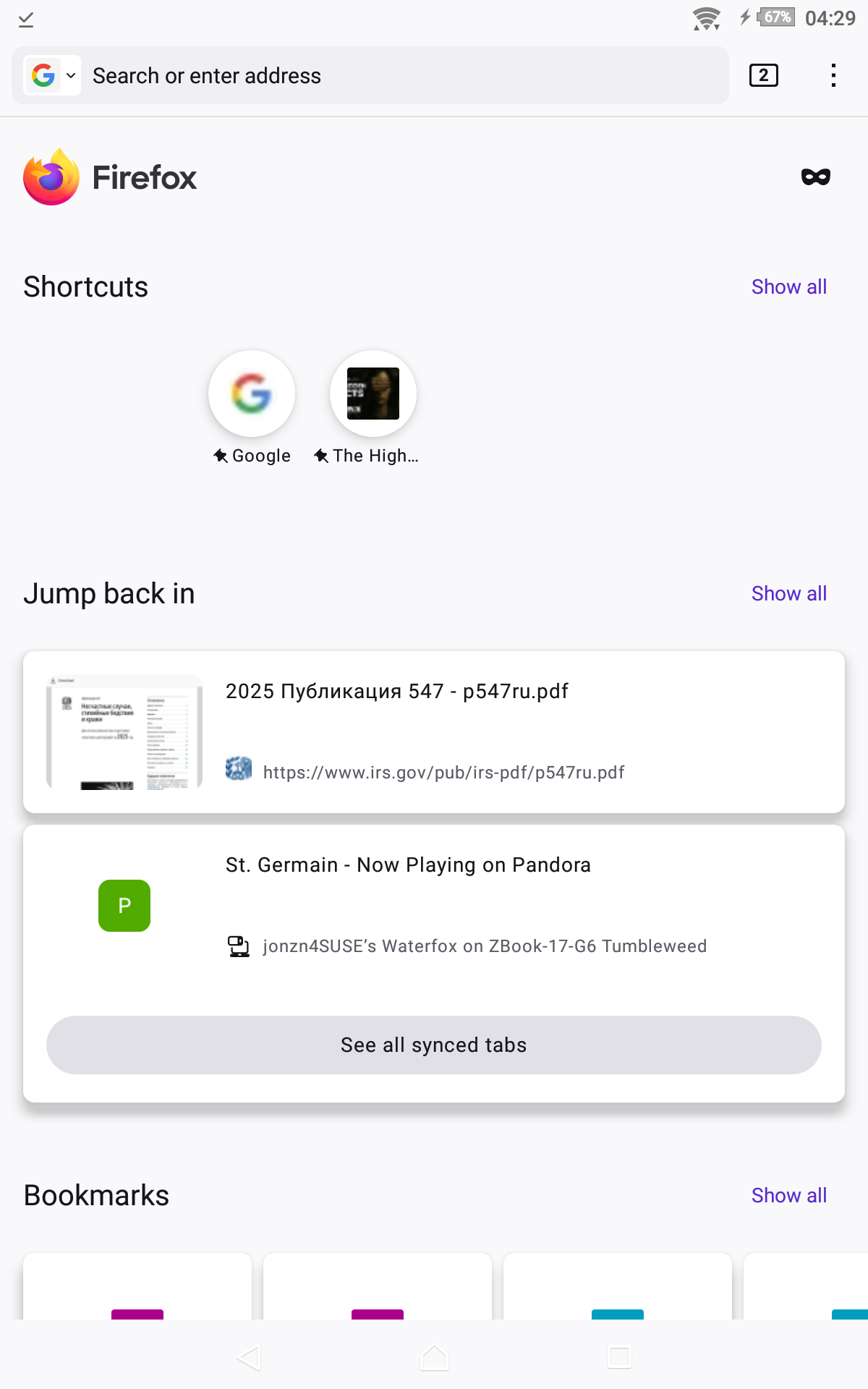Image resolution: width=868 pixels, height=1389 pixels.
Task: See all synced tabs
Action: click(434, 1045)
